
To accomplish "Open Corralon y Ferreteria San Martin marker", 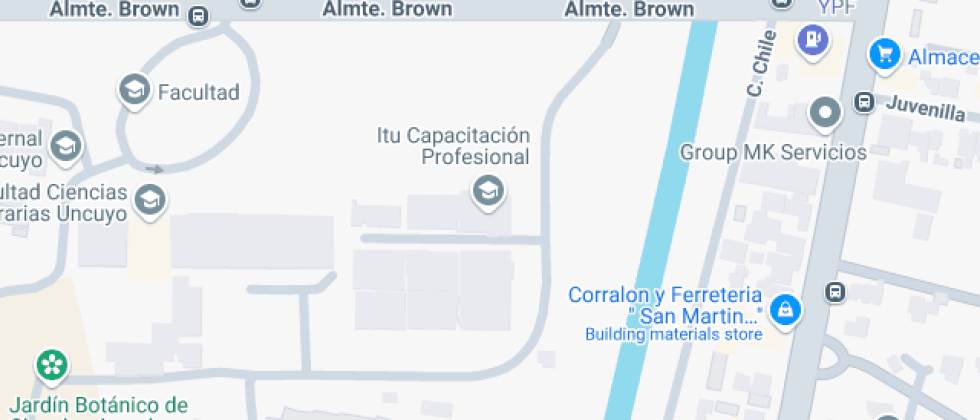I will tap(787, 310).
